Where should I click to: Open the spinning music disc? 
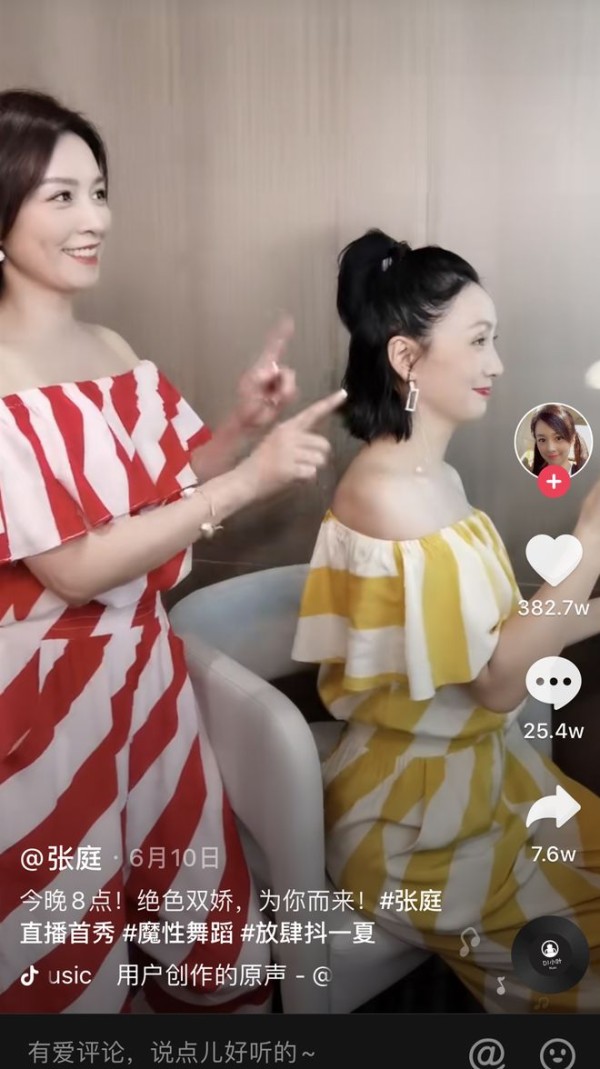(549, 953)
